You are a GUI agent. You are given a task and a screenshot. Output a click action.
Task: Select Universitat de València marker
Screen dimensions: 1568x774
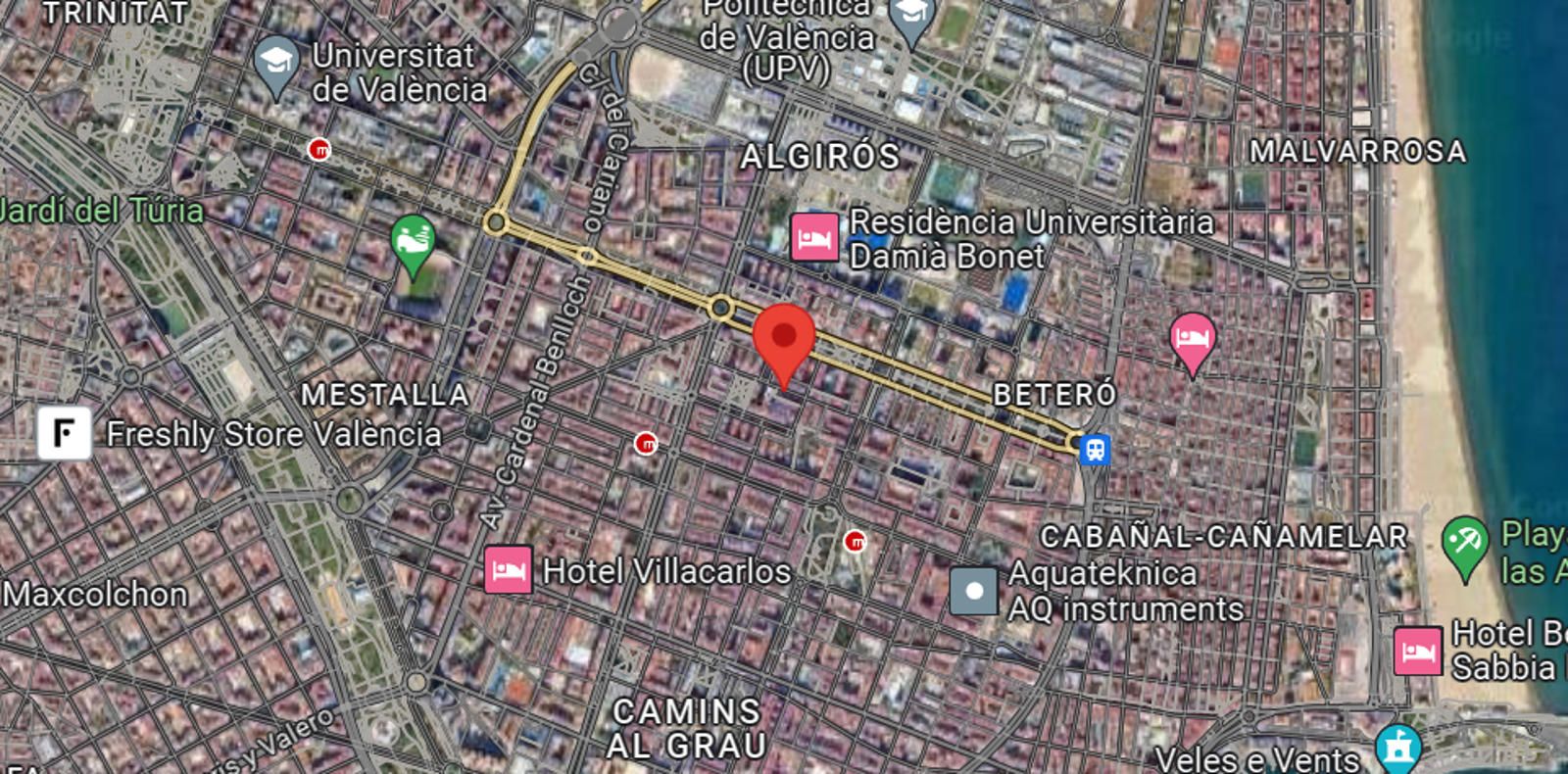point(276,63)
